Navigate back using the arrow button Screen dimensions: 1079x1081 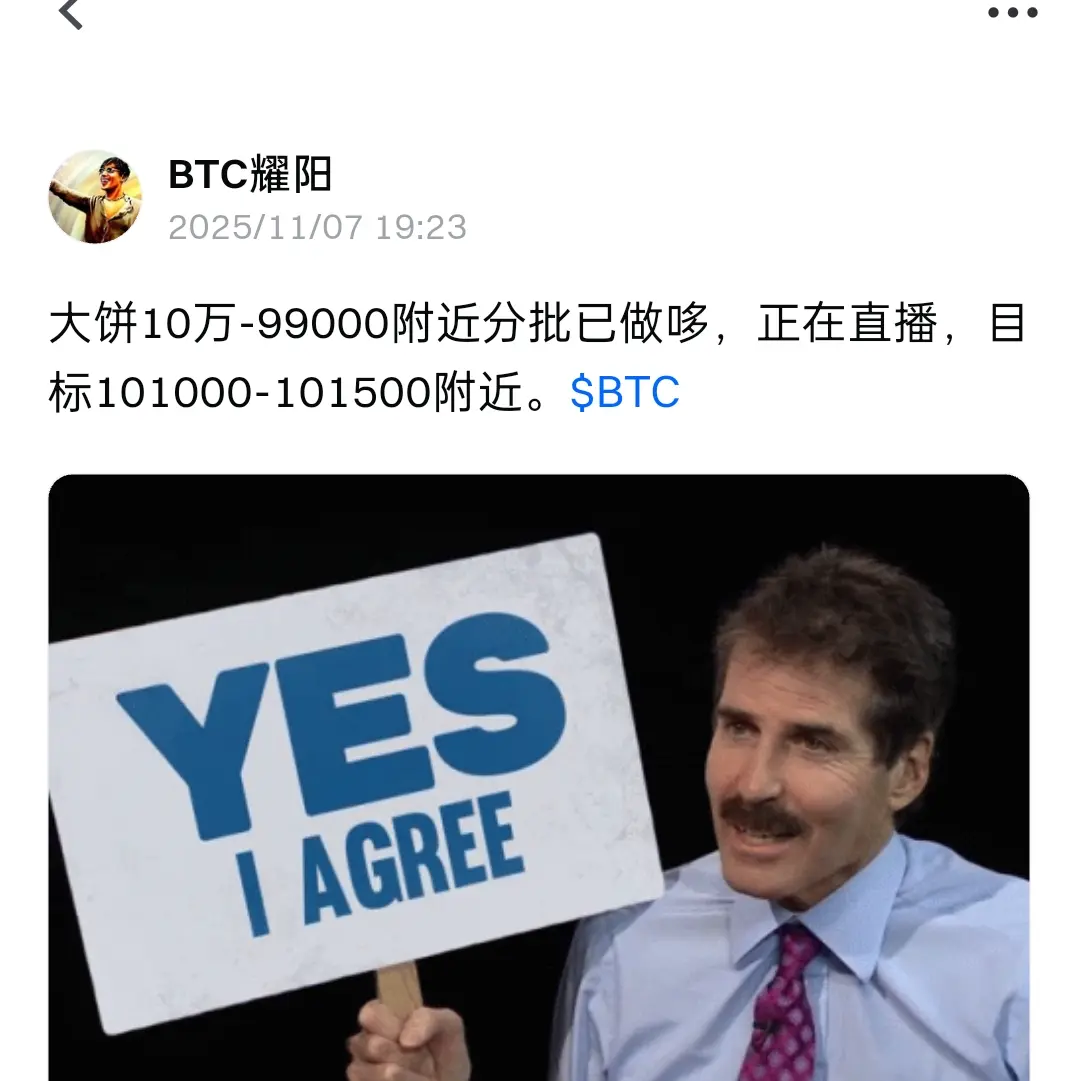coord(66,14)
